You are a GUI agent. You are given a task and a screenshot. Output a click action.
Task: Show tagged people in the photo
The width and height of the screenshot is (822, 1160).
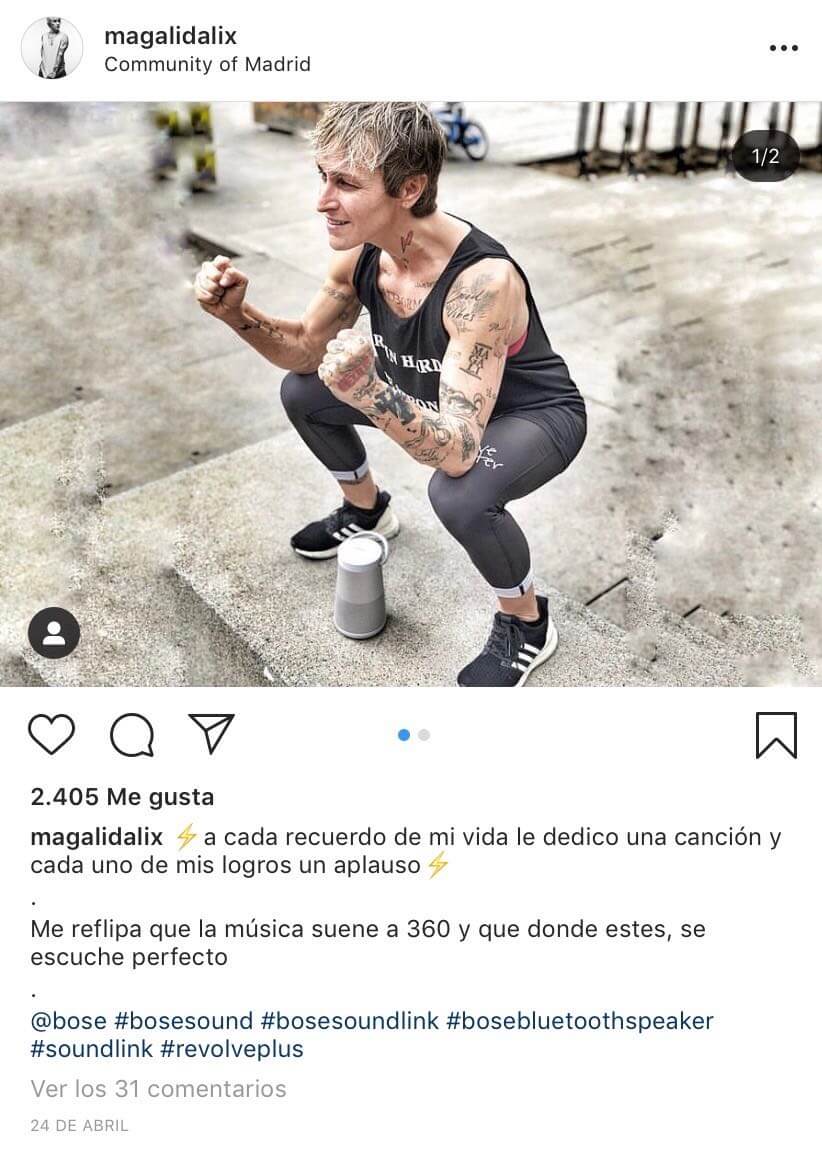click(x=54, y=632)
